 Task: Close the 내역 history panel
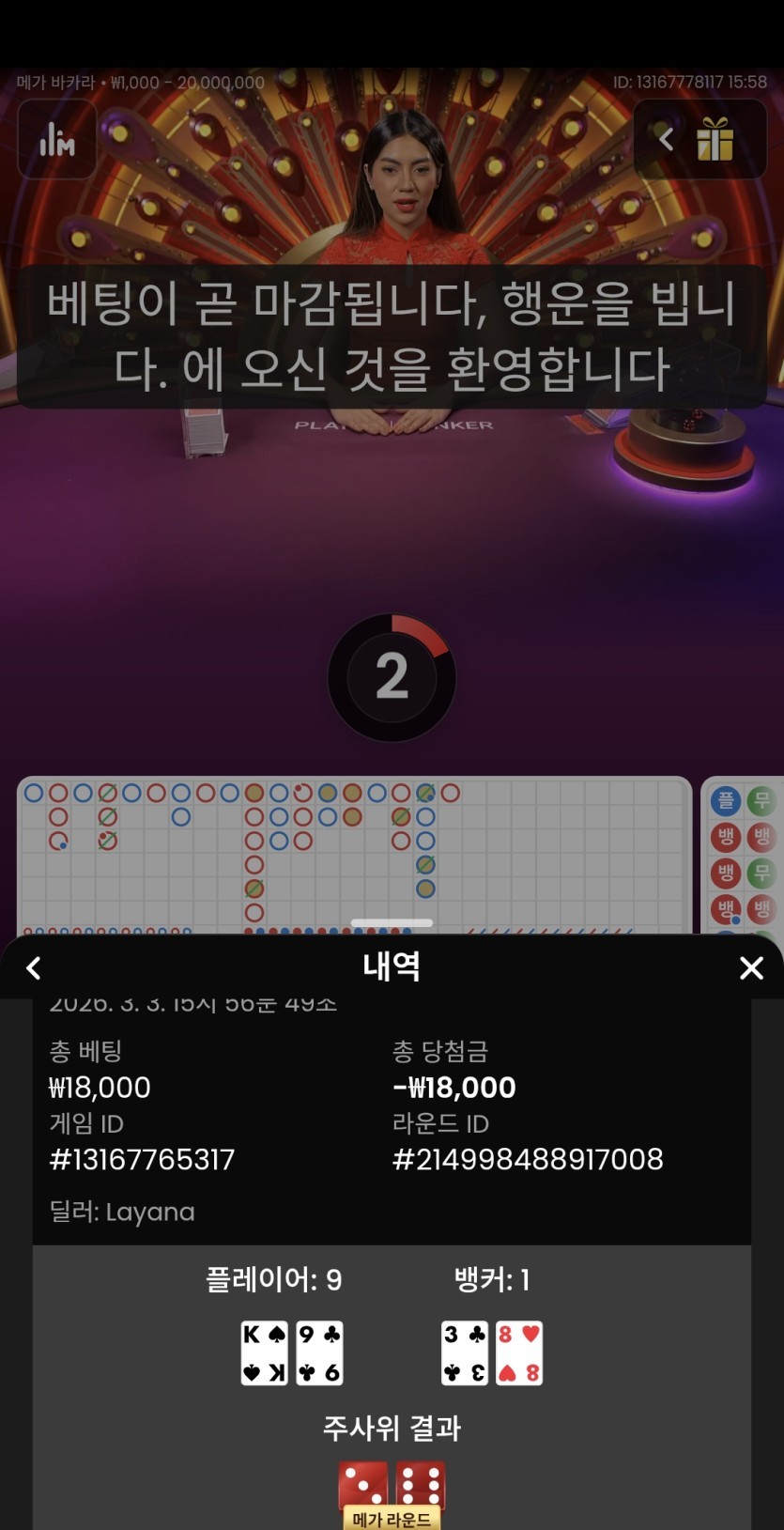point(751,967)
